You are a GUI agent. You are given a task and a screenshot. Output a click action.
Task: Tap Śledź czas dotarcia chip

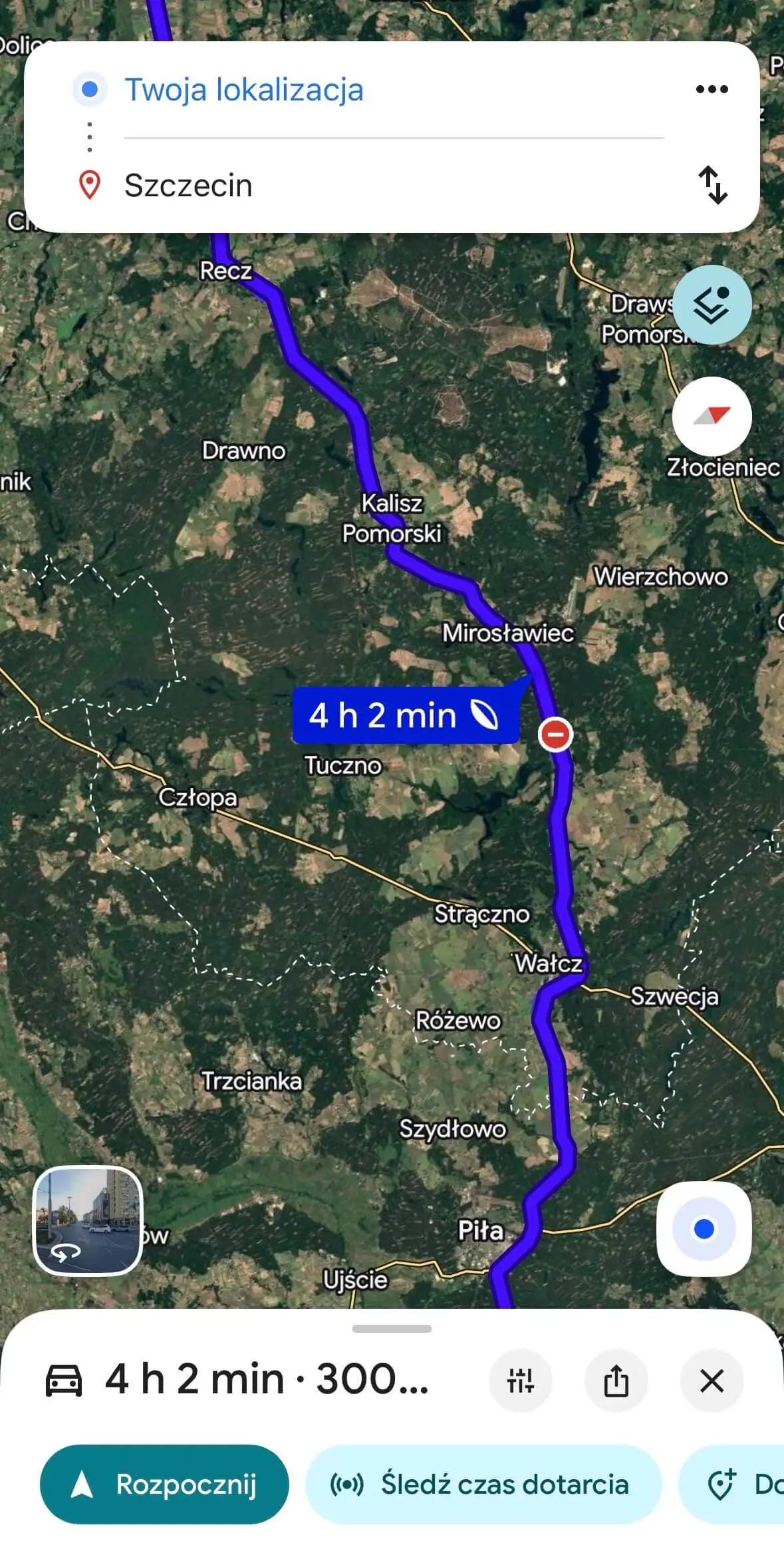pyautogui.click(x=483, y=1484)
